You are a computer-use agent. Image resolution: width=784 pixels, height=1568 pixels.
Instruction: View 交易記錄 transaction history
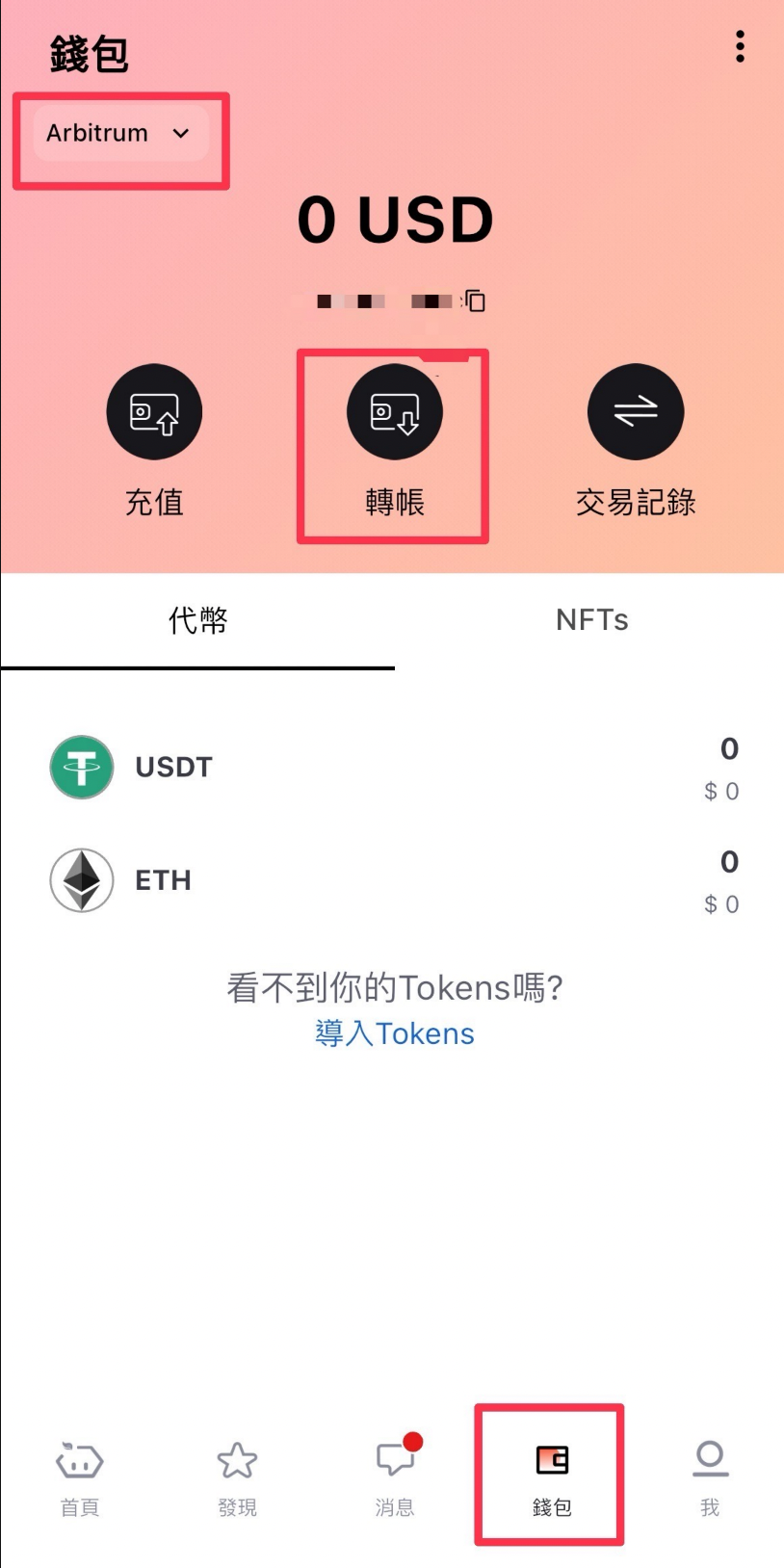click(x=636, y=412)
